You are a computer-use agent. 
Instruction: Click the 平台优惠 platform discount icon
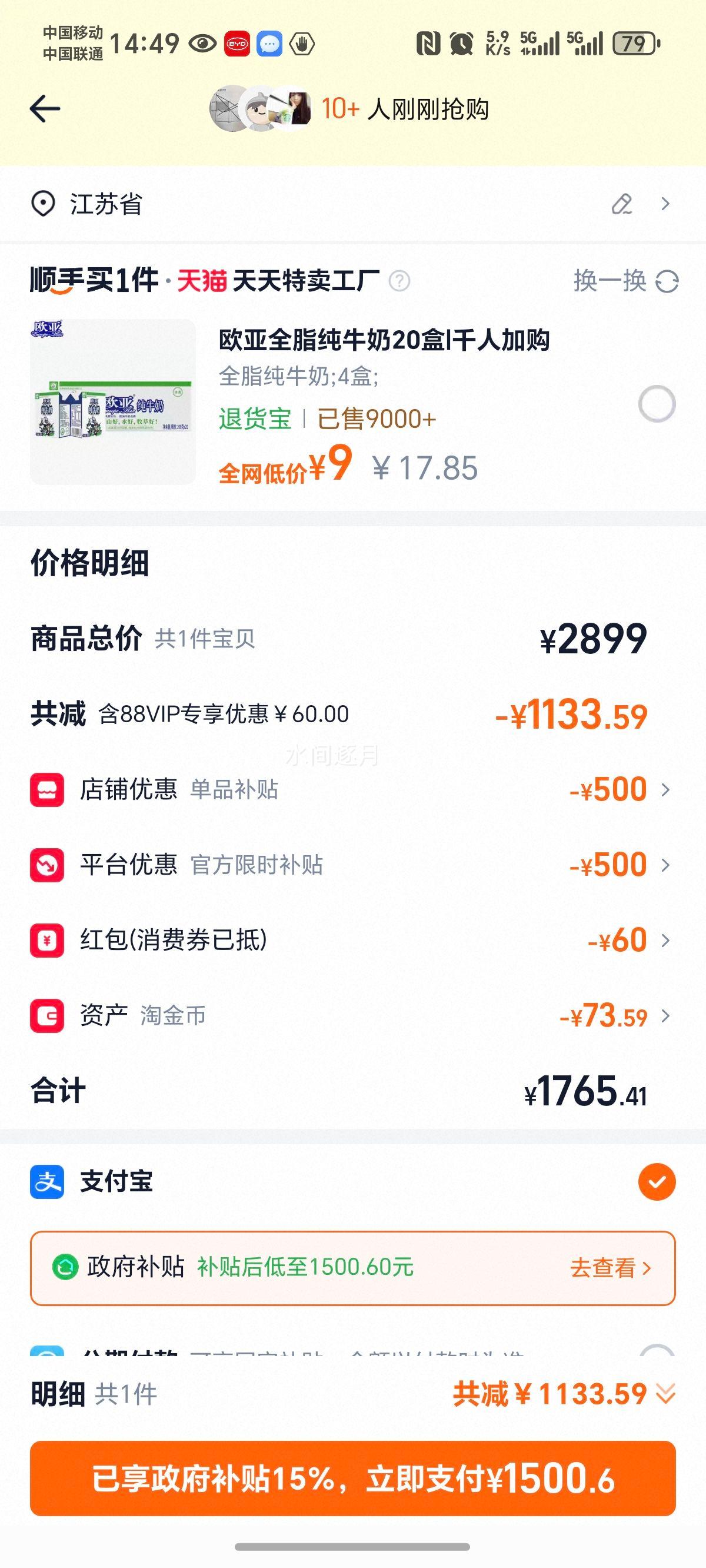[48, 865]
